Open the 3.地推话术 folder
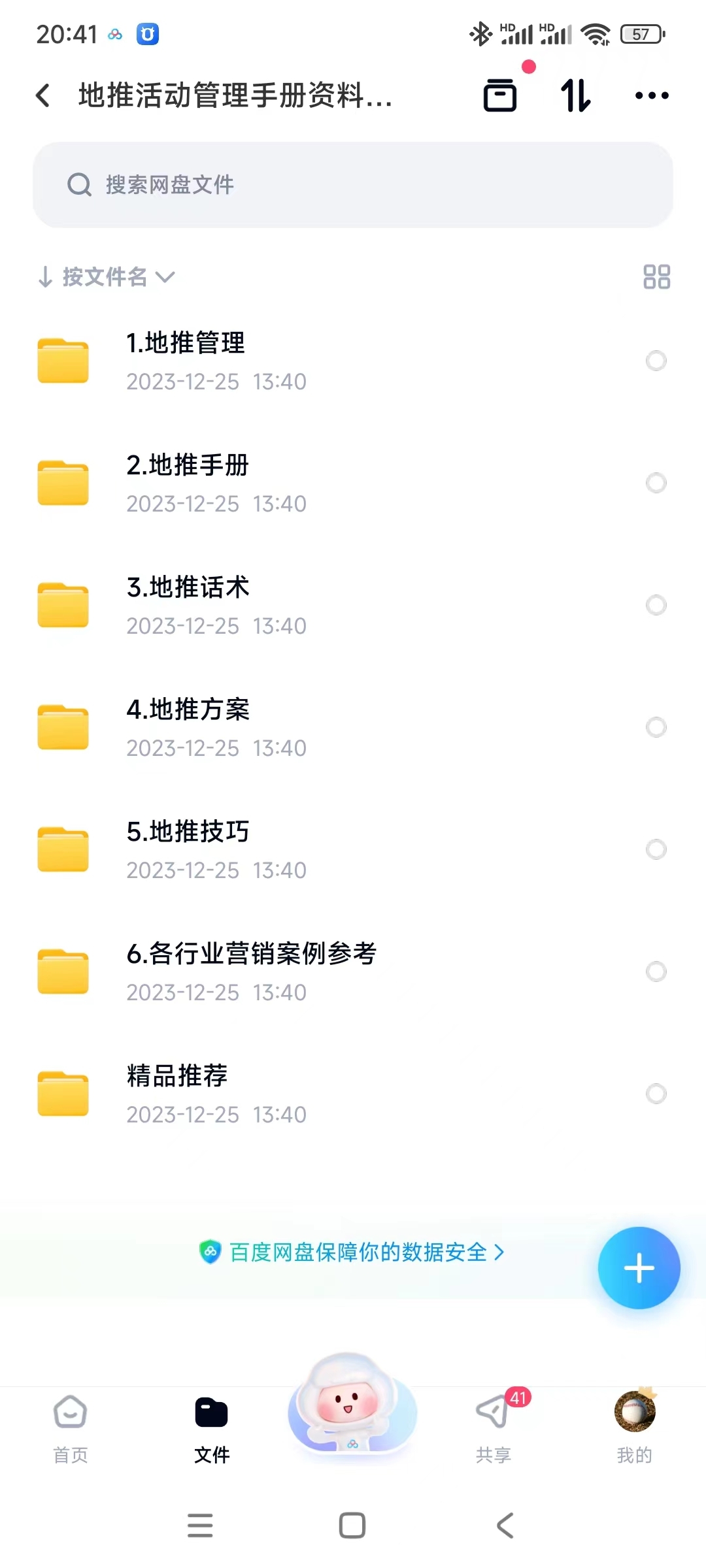The image size is (706, 1568). 188,604
